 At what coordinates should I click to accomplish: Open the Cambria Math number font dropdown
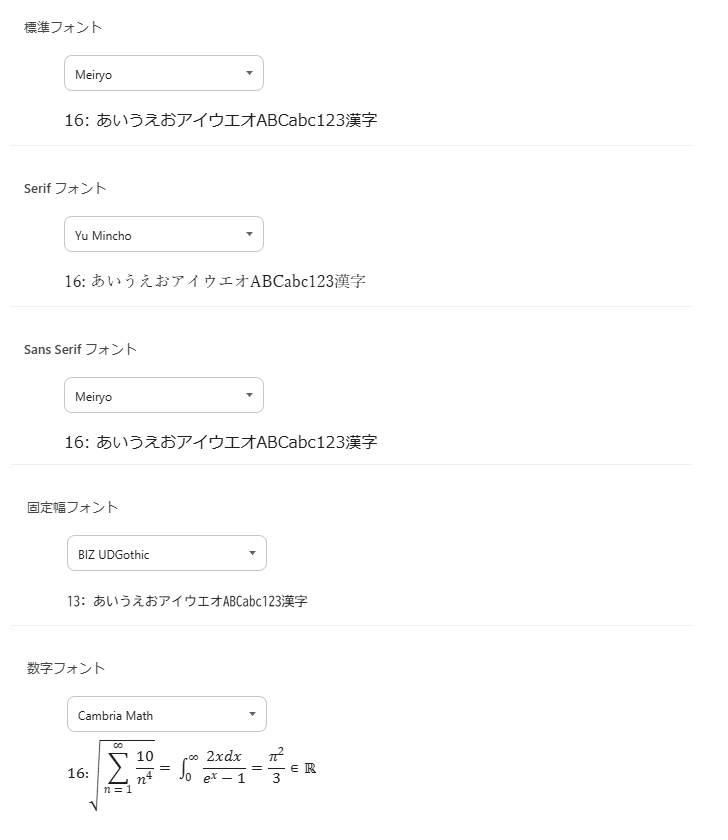166,714
